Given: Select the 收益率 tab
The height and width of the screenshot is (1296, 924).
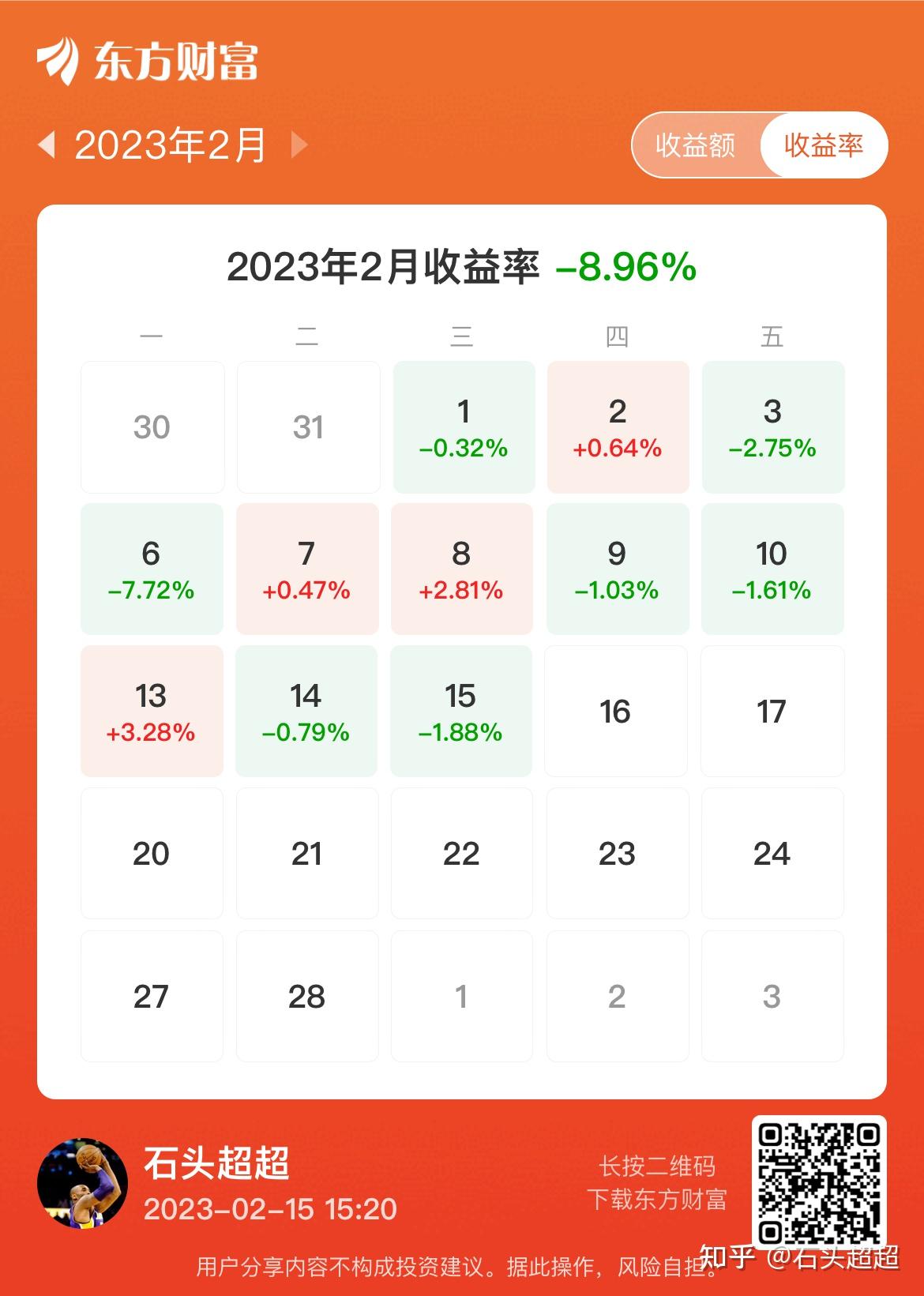Looking at the screenshot, I should click(824, 146).
